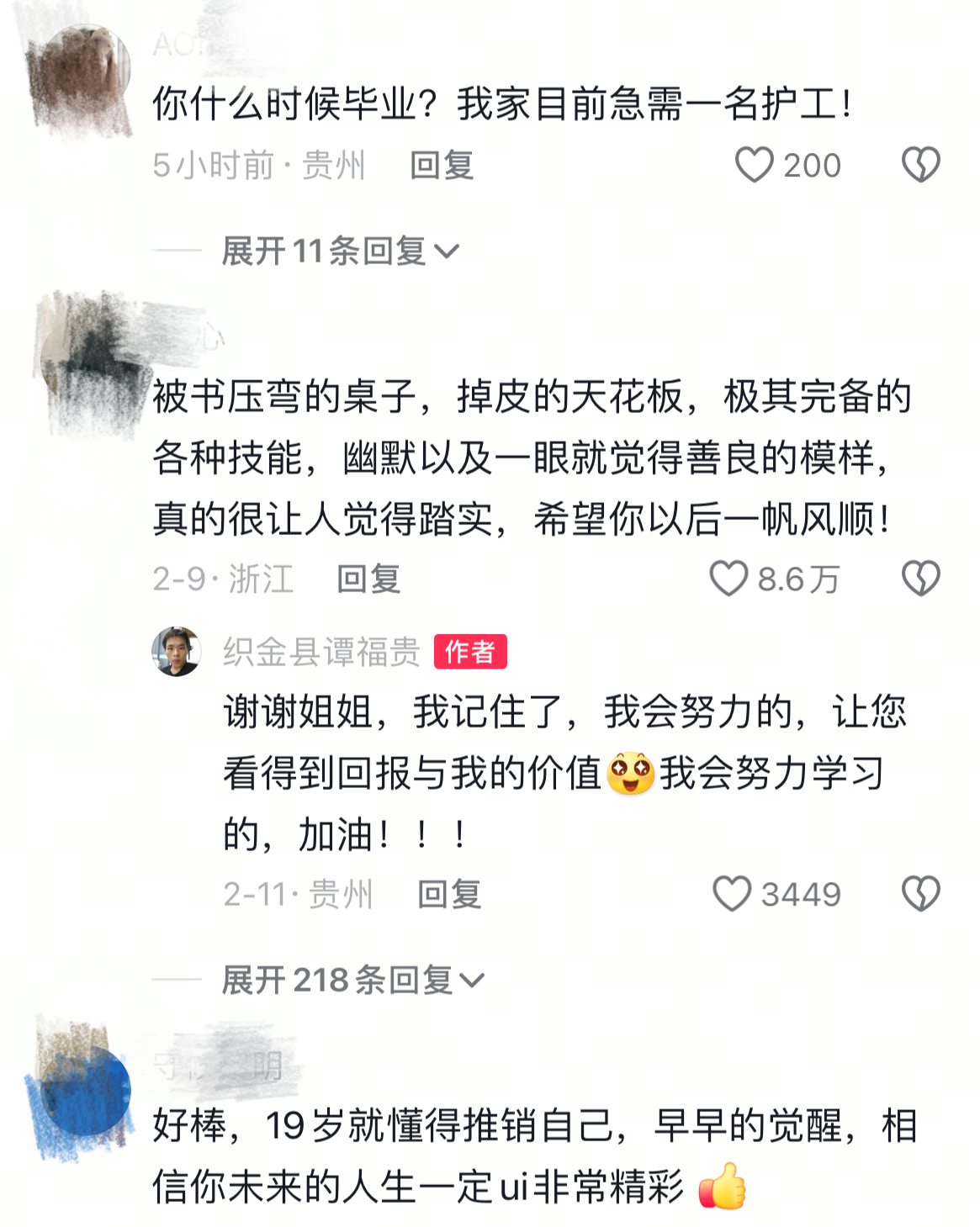Like the author's reply with 3449 likes
The image size is (980, 1227).
coord(731,893)
